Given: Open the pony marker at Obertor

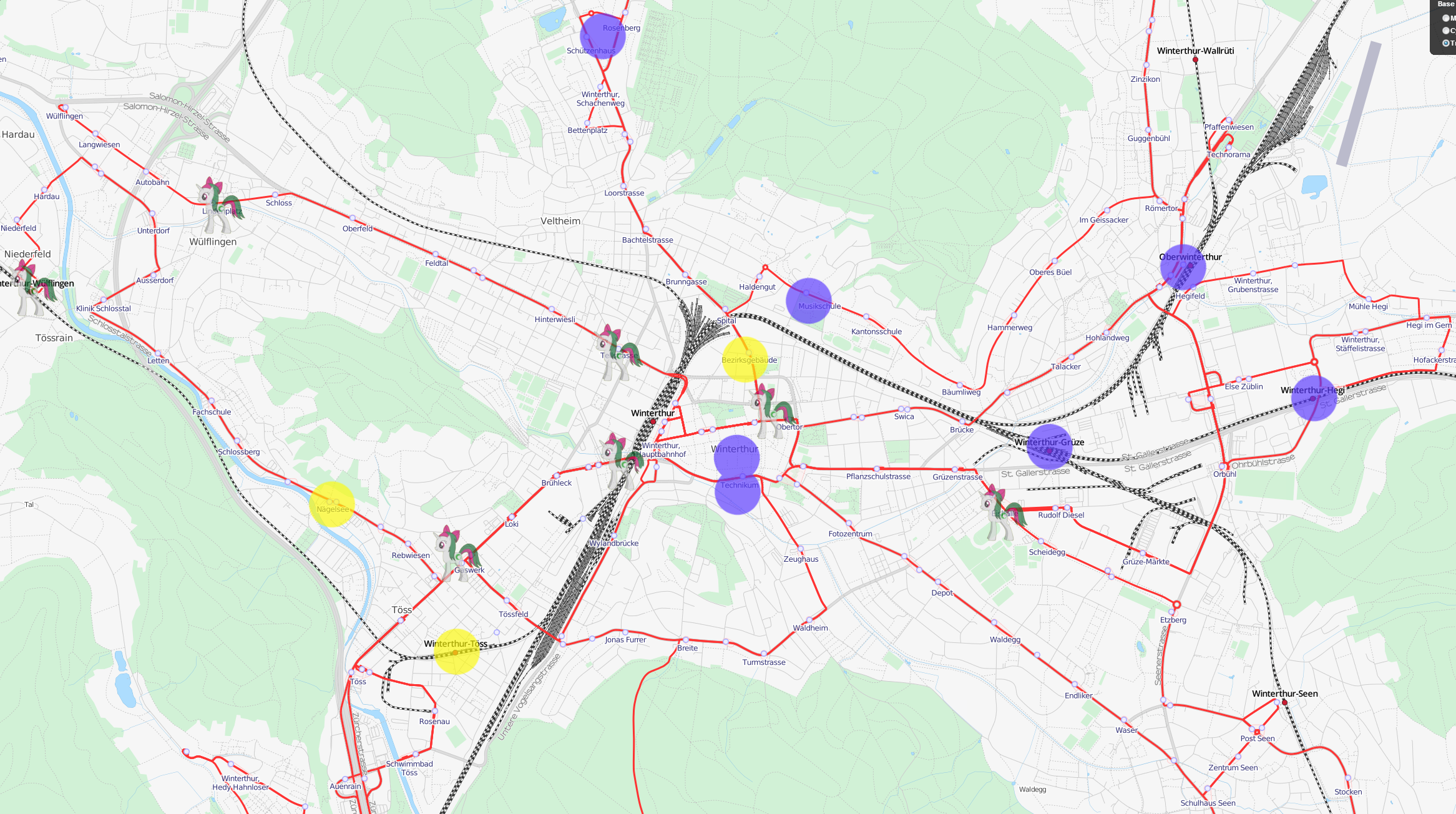Looking at the screenshot, I should 773,410.
